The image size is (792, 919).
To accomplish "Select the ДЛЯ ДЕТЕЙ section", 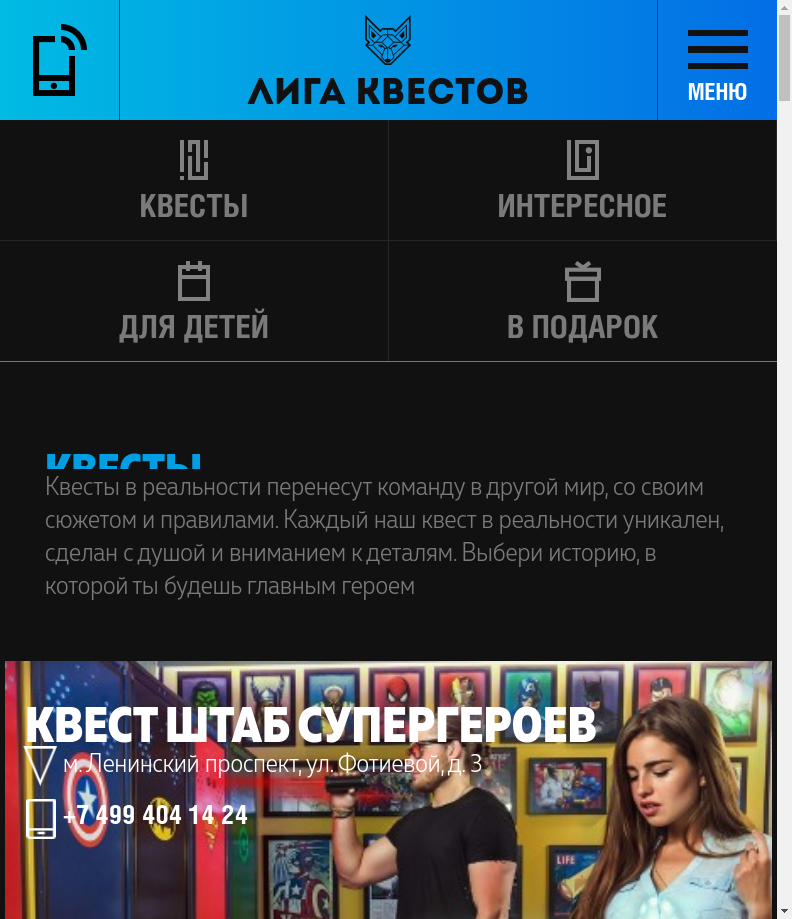I will tap(194, 301).
